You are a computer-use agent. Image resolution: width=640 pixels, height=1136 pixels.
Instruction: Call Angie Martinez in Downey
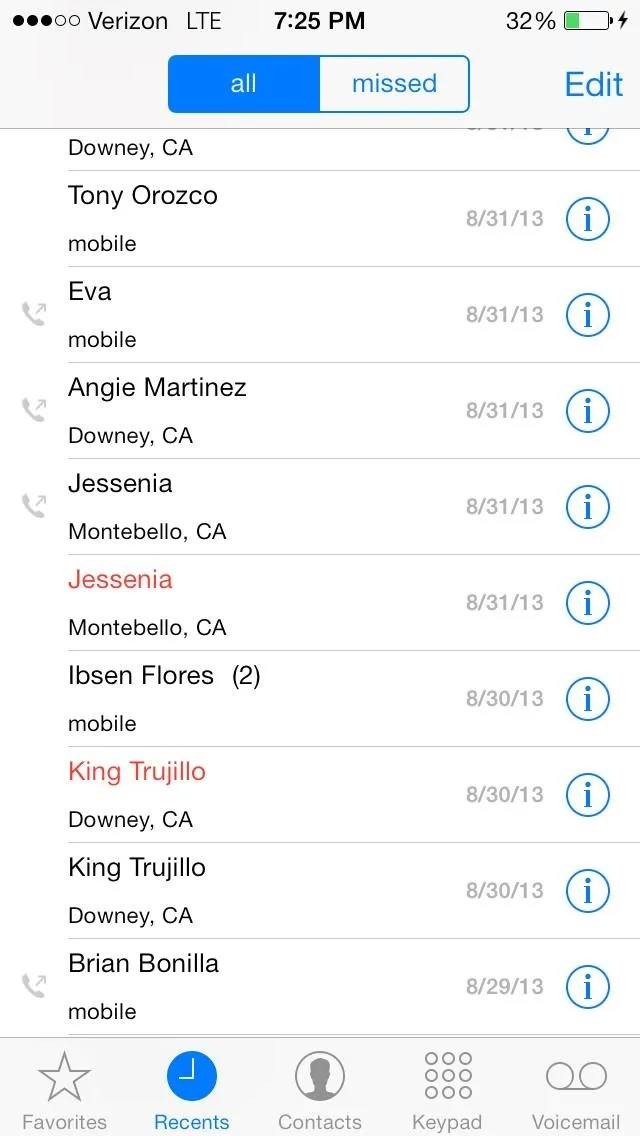(250, 410)
